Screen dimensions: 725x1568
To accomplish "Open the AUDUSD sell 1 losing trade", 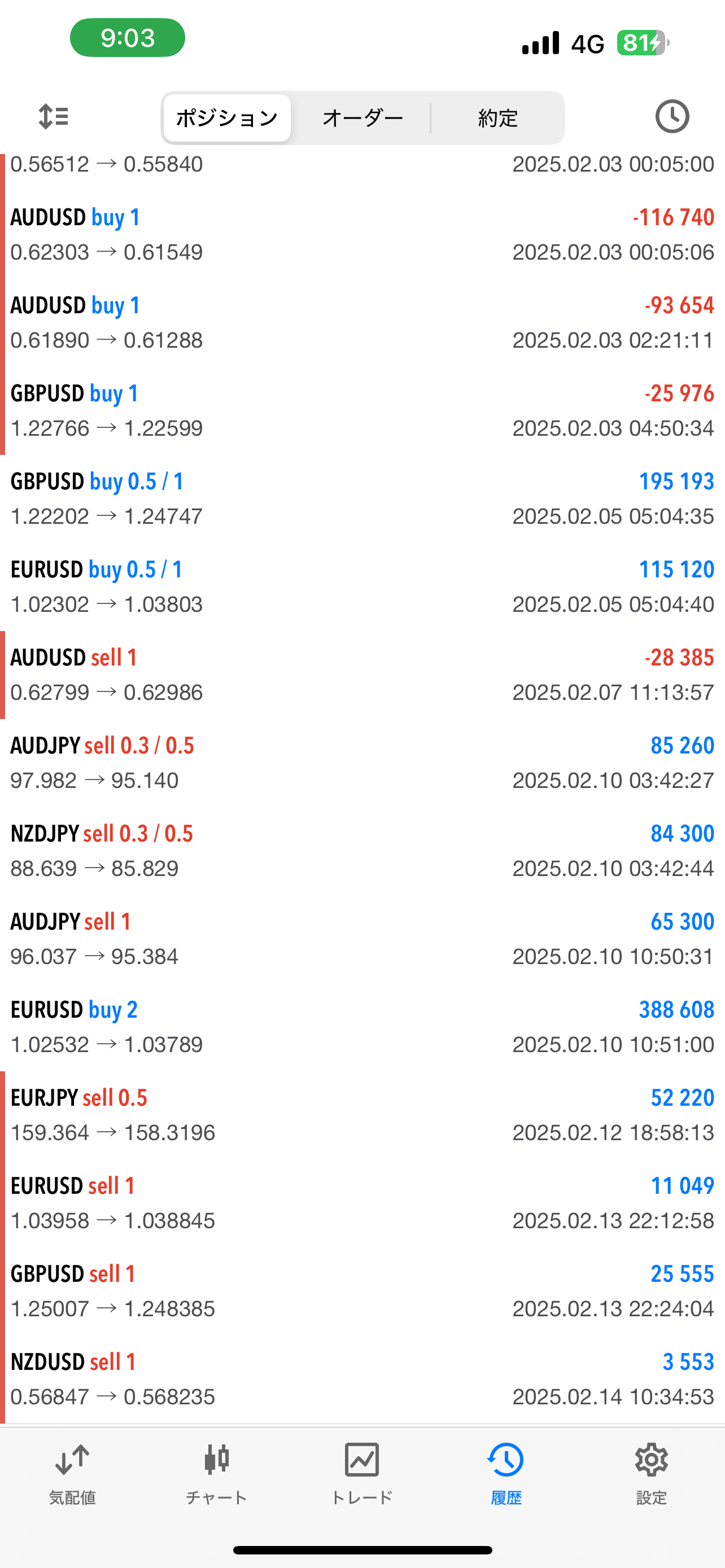I will pyautogui.click(x=362, y=674).
